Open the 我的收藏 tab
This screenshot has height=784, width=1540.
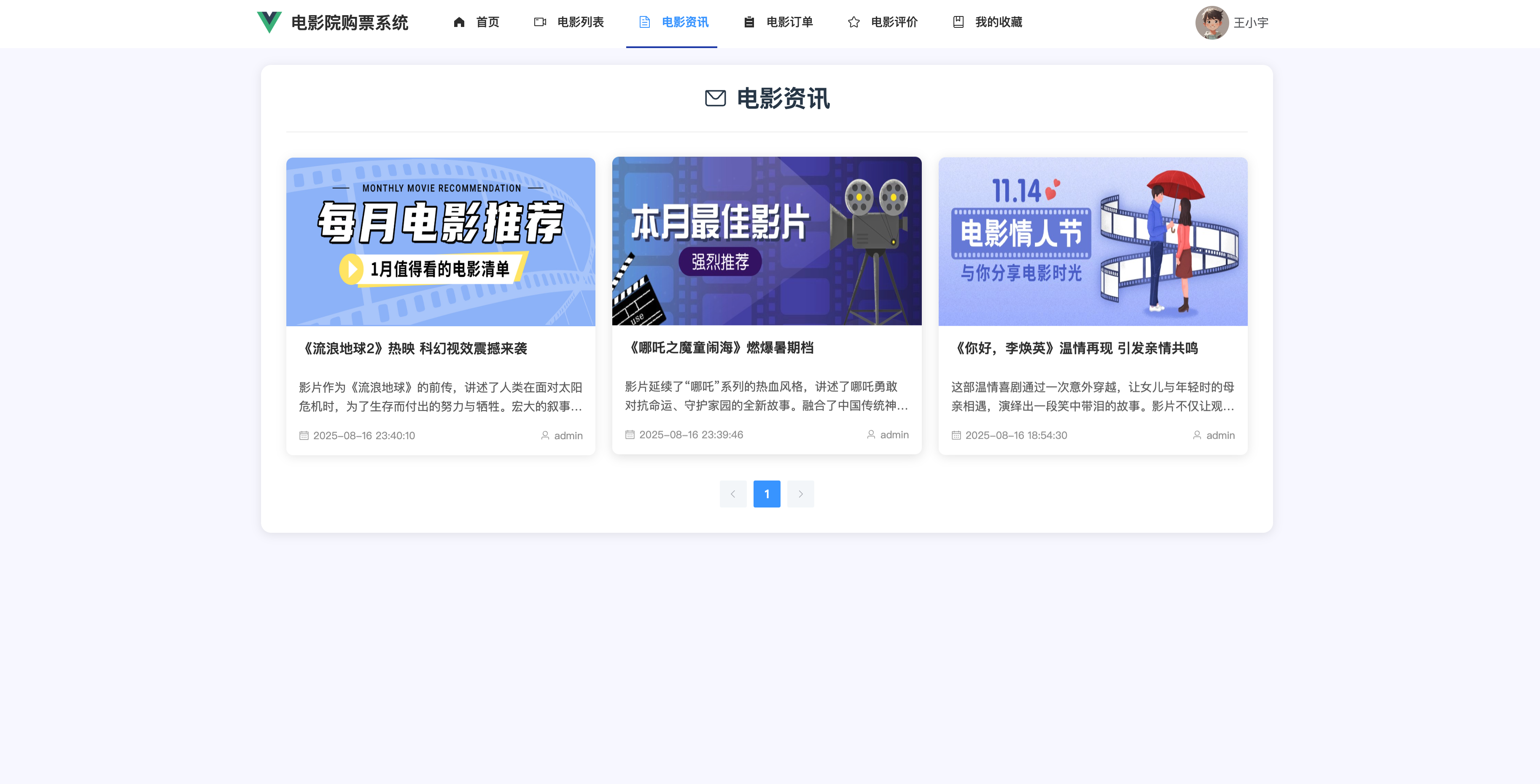tap(987, 22)
